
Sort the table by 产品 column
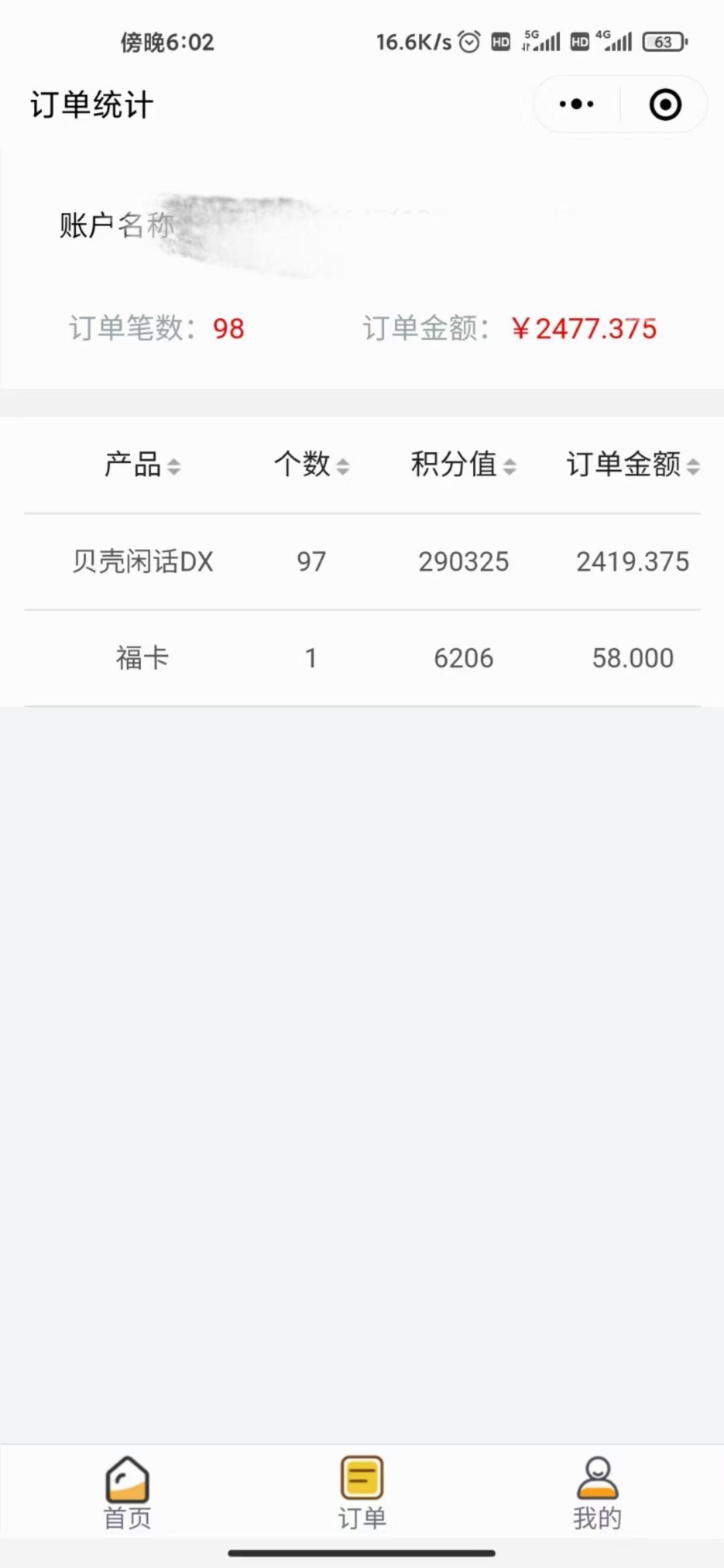coord(143,464)
